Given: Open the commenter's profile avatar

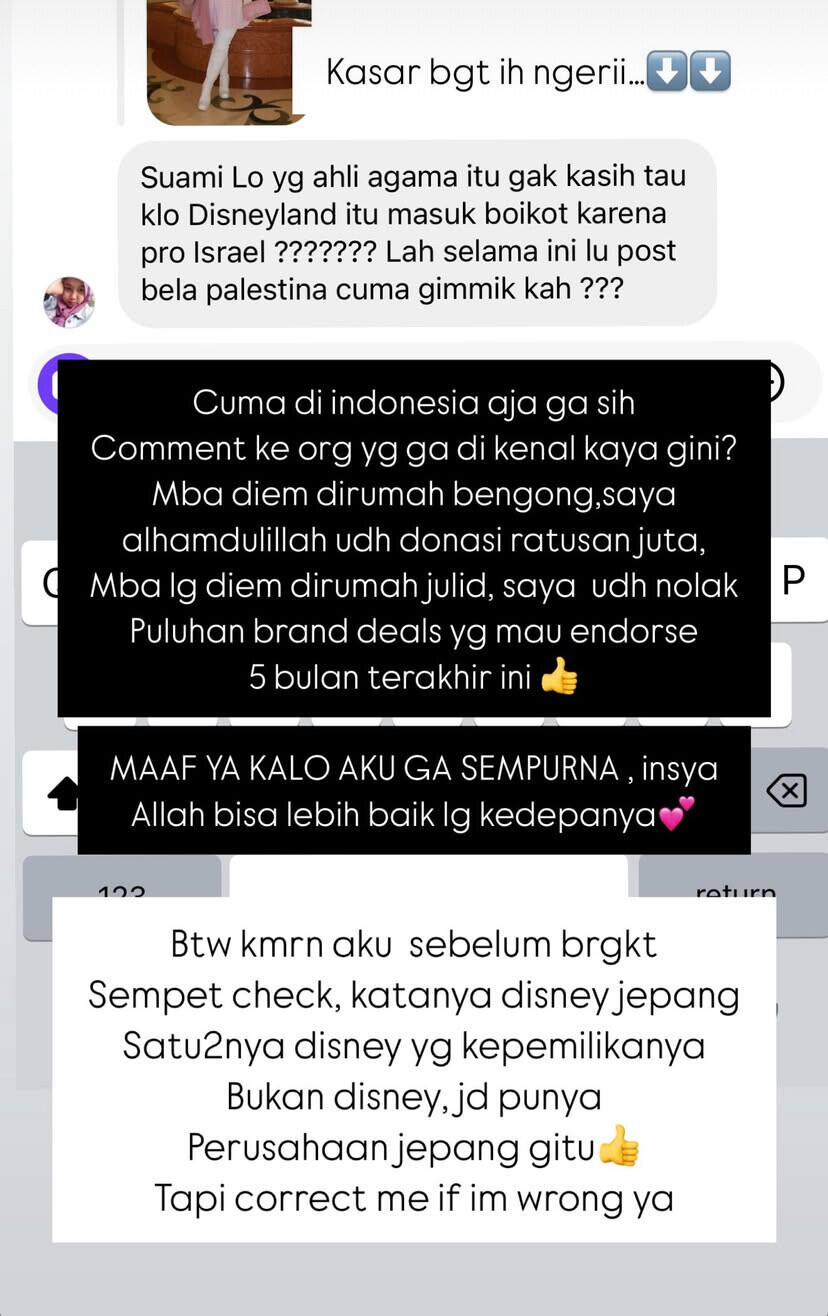Looking at the screenshot, I should [x=67, y=302].
